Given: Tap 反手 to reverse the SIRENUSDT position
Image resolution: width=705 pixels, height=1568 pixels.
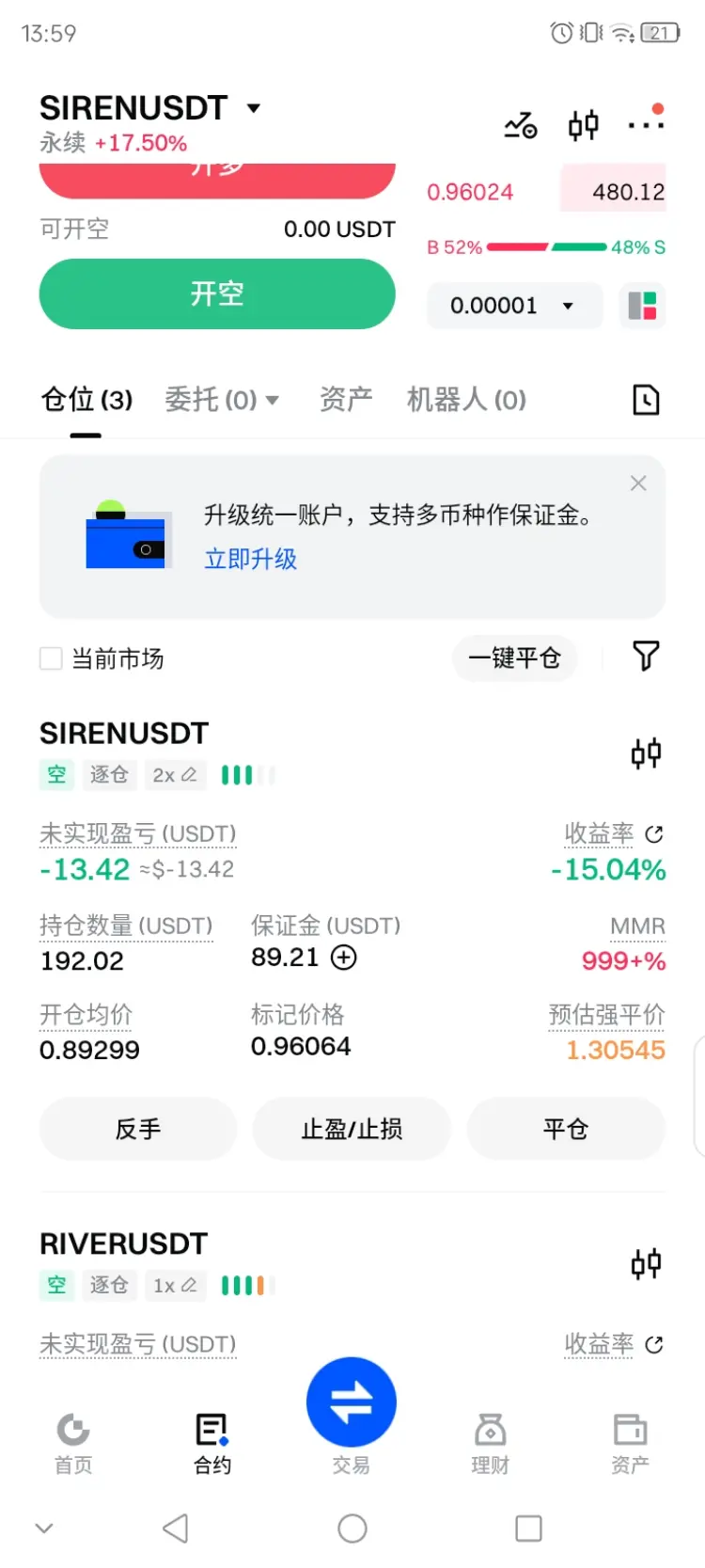Looking at the screenshot, I should [x=138, y=1129].
